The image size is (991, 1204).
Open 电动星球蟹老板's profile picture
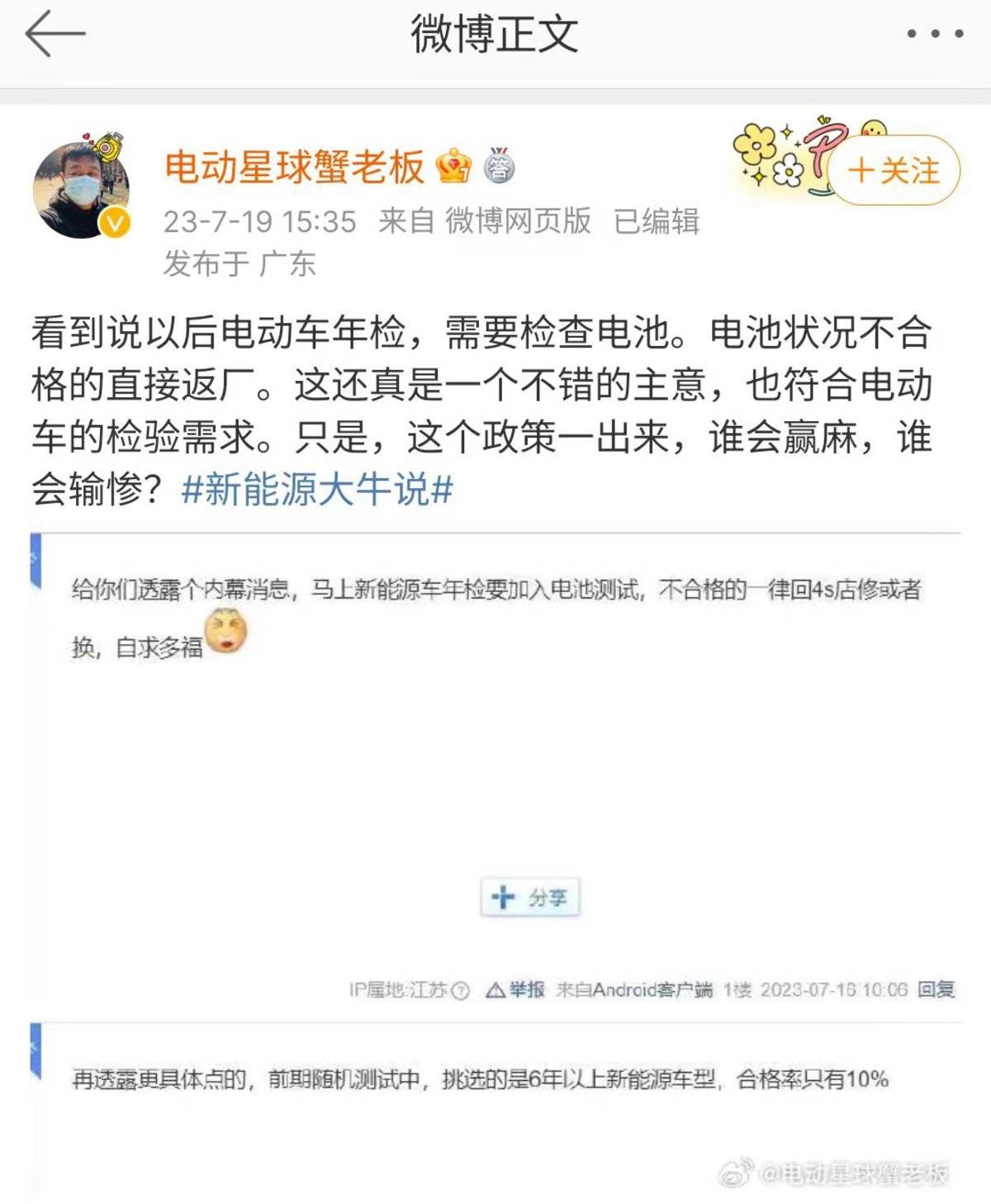pyautogui.click(x=84, y=182)
